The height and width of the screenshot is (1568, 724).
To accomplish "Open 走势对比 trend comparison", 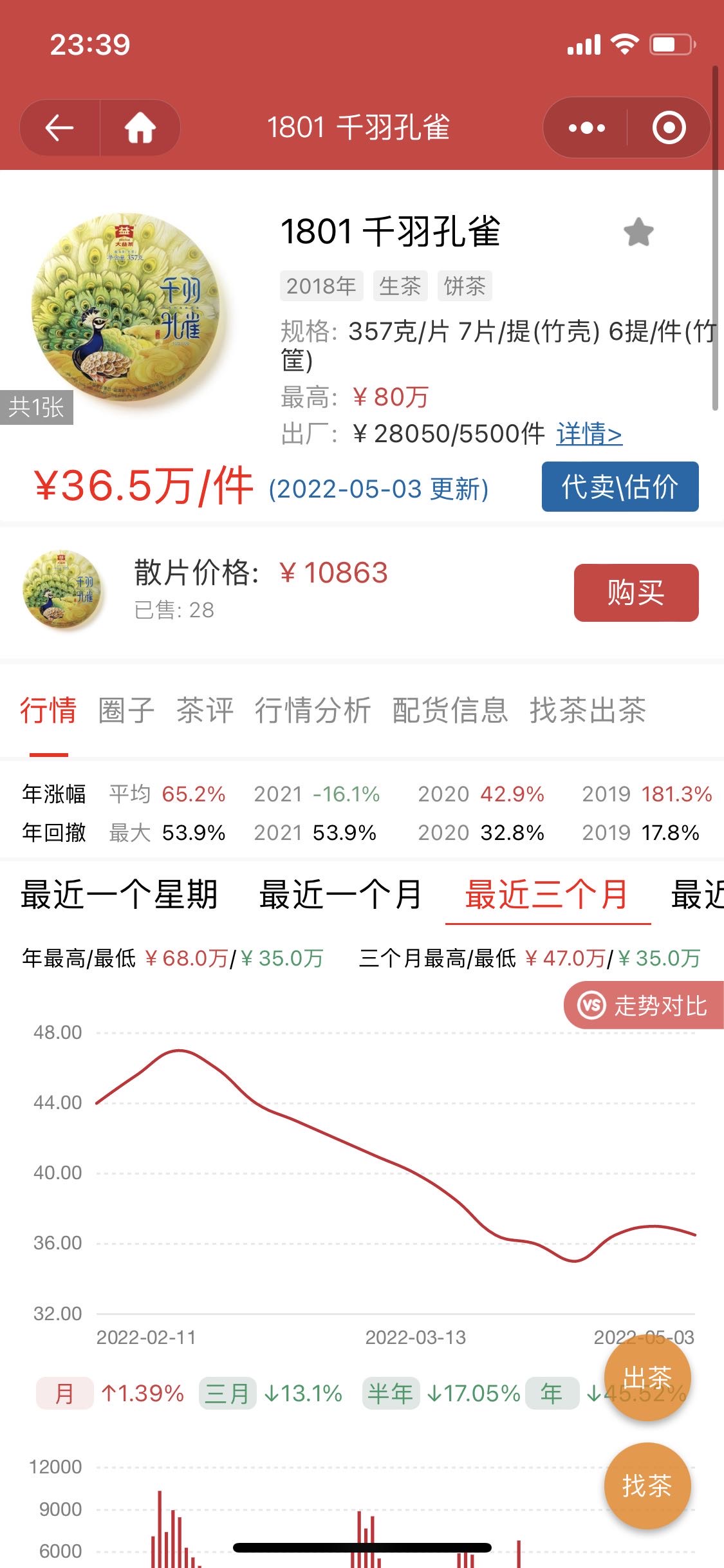I will click(644, 1005).
